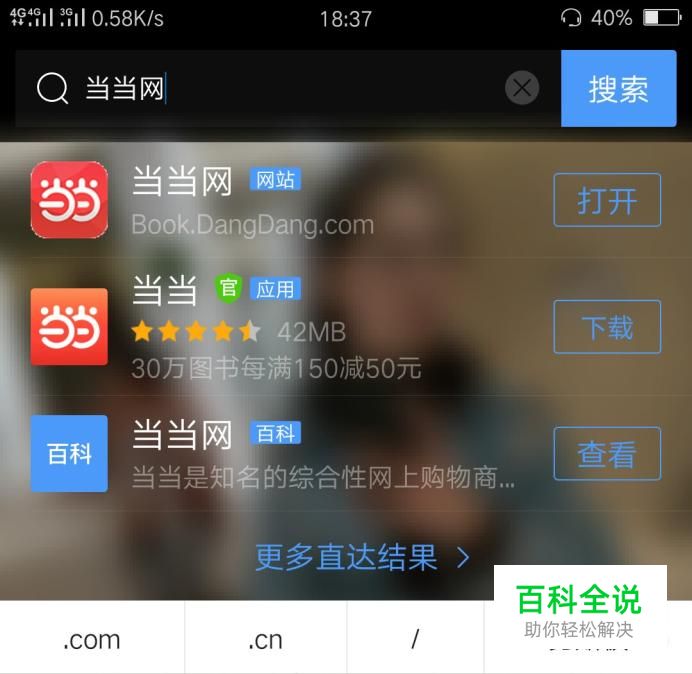The image size is (692, 674).
Task: Tap 查看 for the 当当网 百科 entry
Action: click(607, 454)
